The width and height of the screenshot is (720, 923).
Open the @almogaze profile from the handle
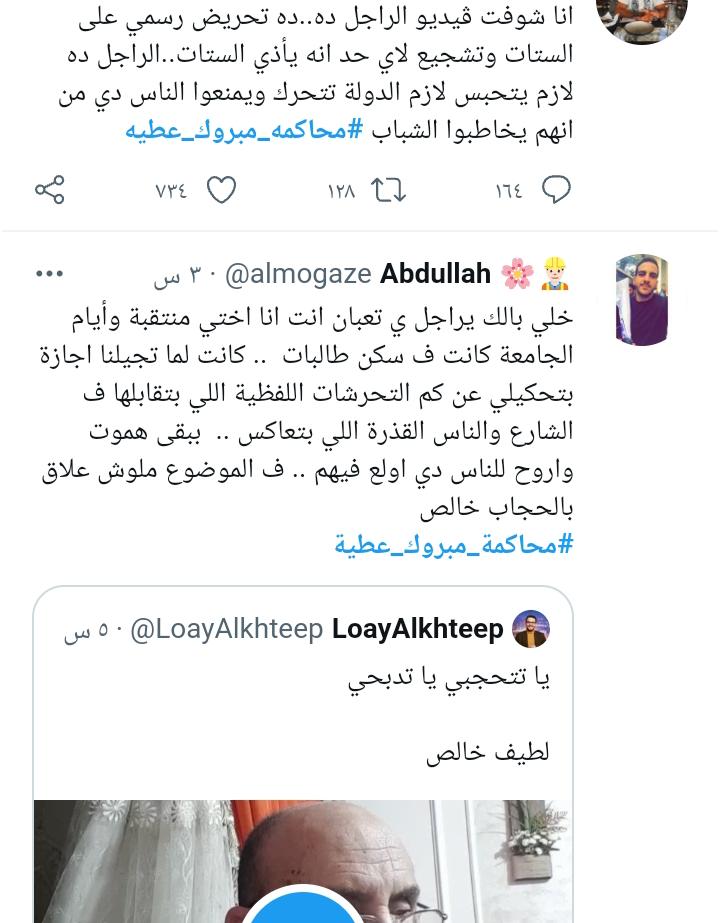point(298,273)
